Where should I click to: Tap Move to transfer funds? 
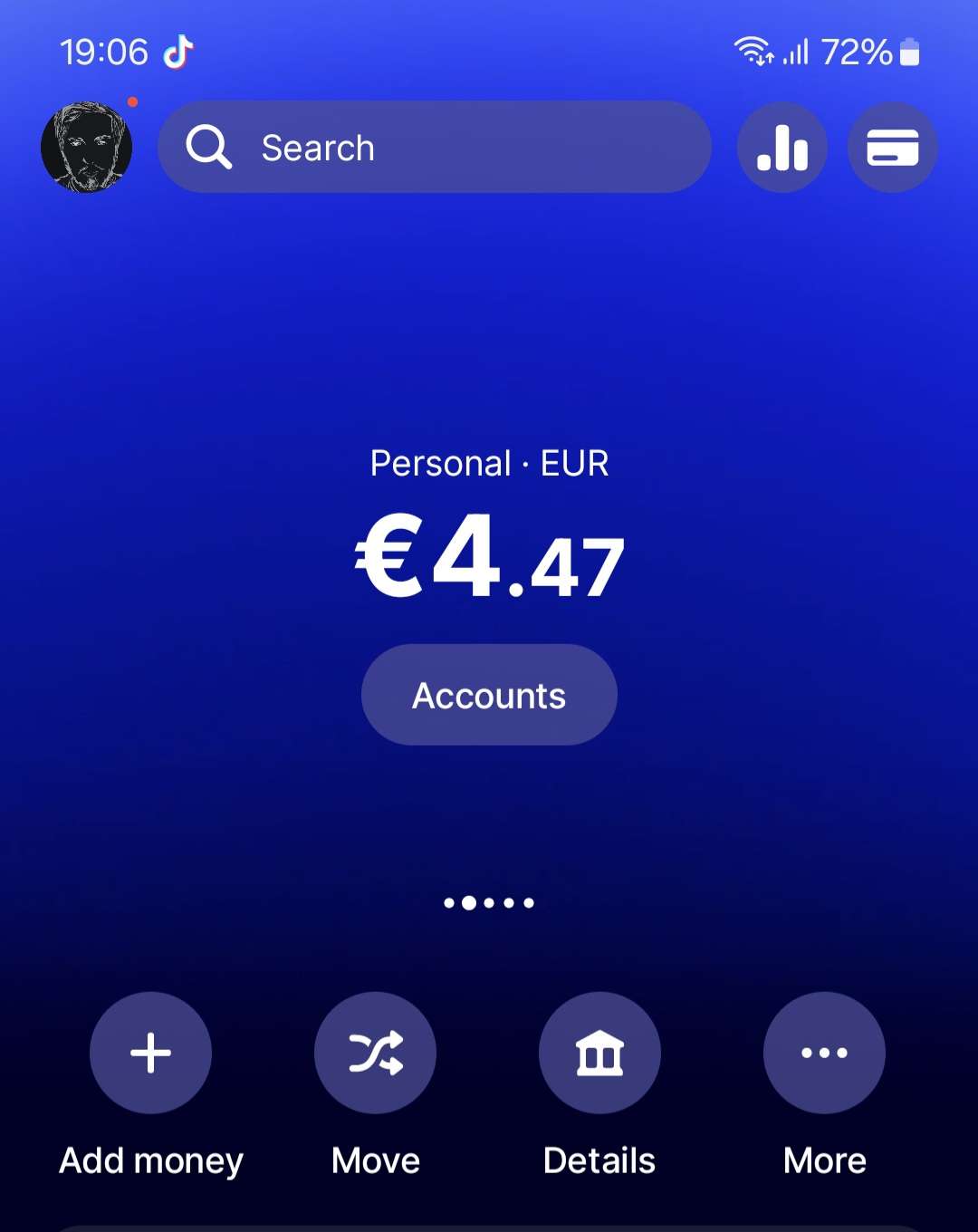375,1053
